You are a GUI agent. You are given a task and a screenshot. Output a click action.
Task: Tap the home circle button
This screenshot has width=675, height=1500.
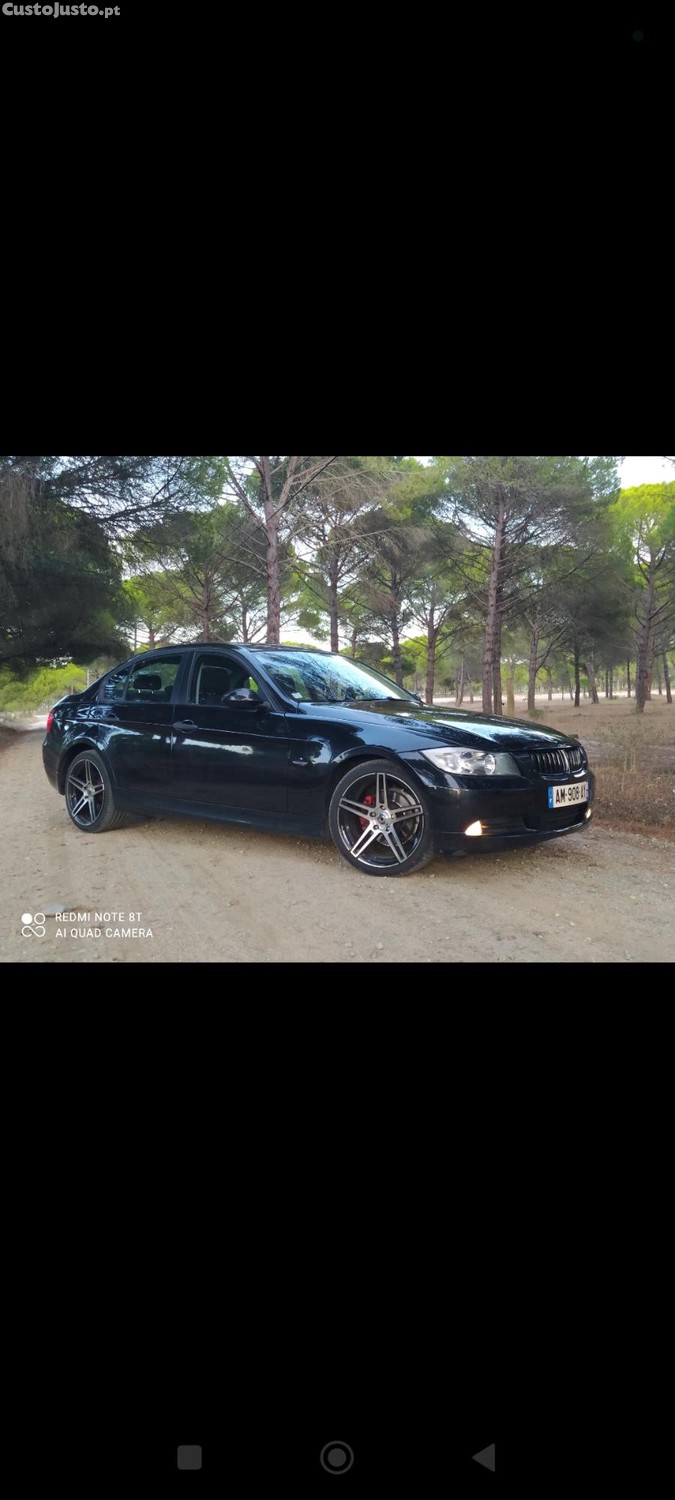point(337,1457)
